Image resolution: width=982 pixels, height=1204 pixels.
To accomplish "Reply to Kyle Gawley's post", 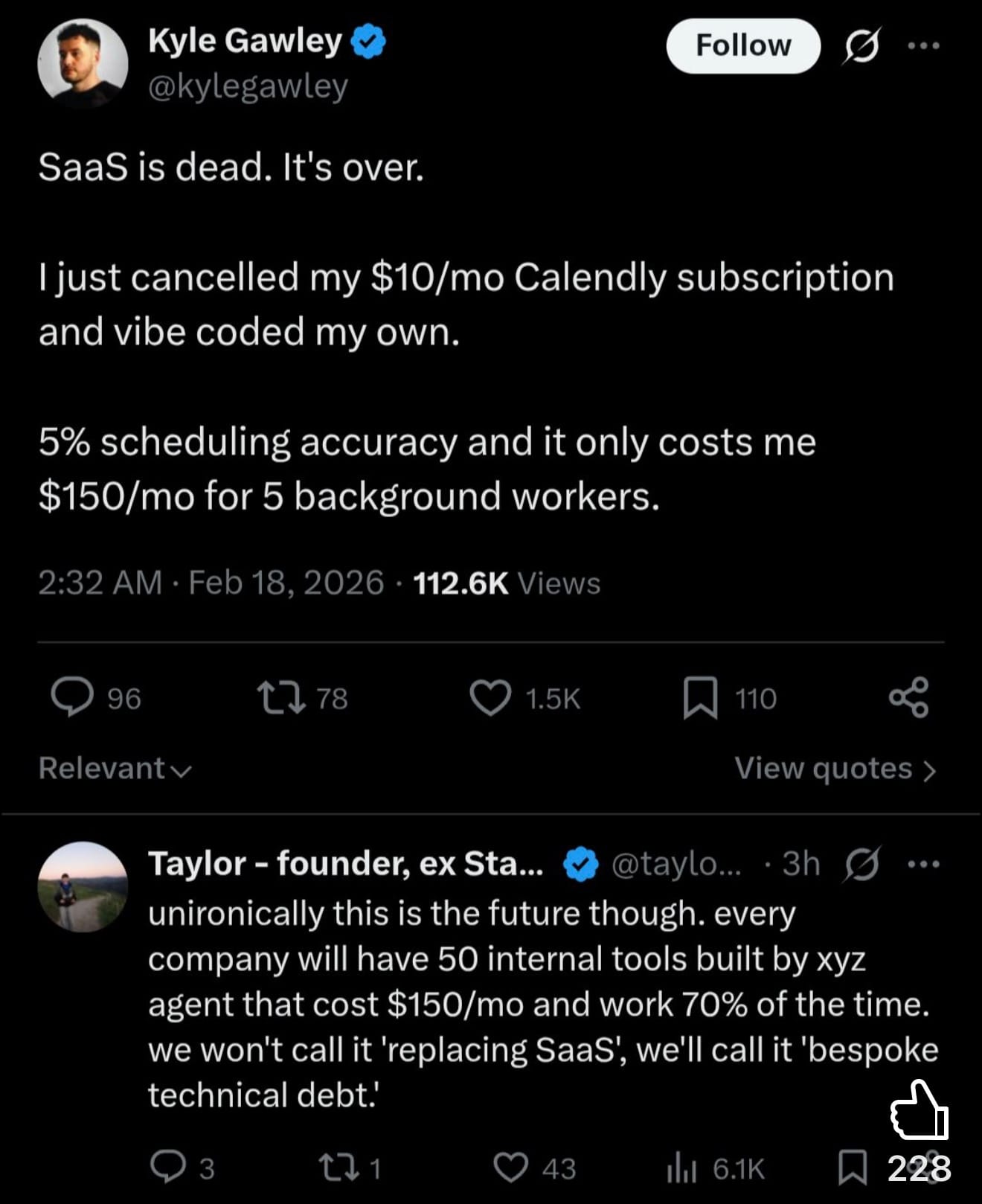I will click(72, 697).
